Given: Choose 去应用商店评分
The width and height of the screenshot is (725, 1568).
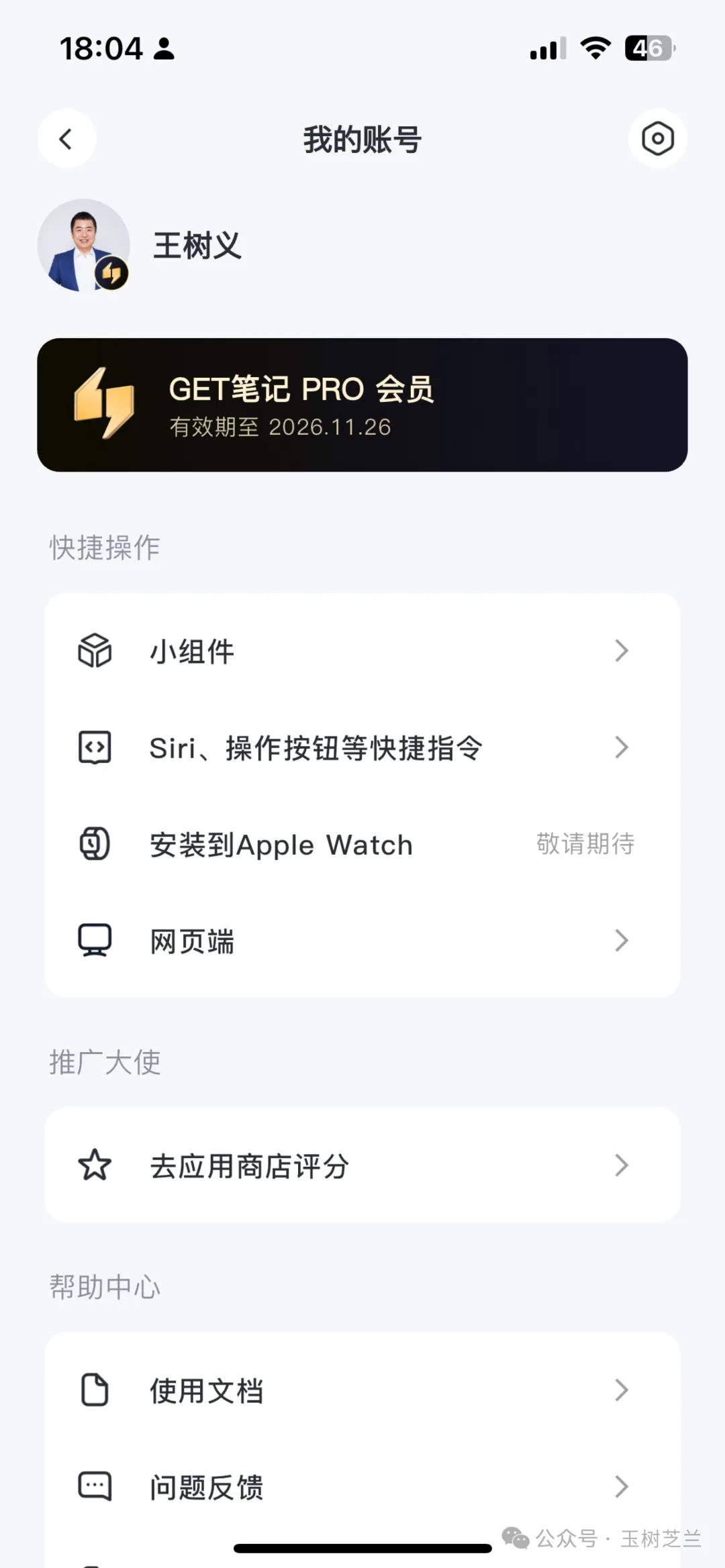Looking at the screenshot, I should (362, 1165).
